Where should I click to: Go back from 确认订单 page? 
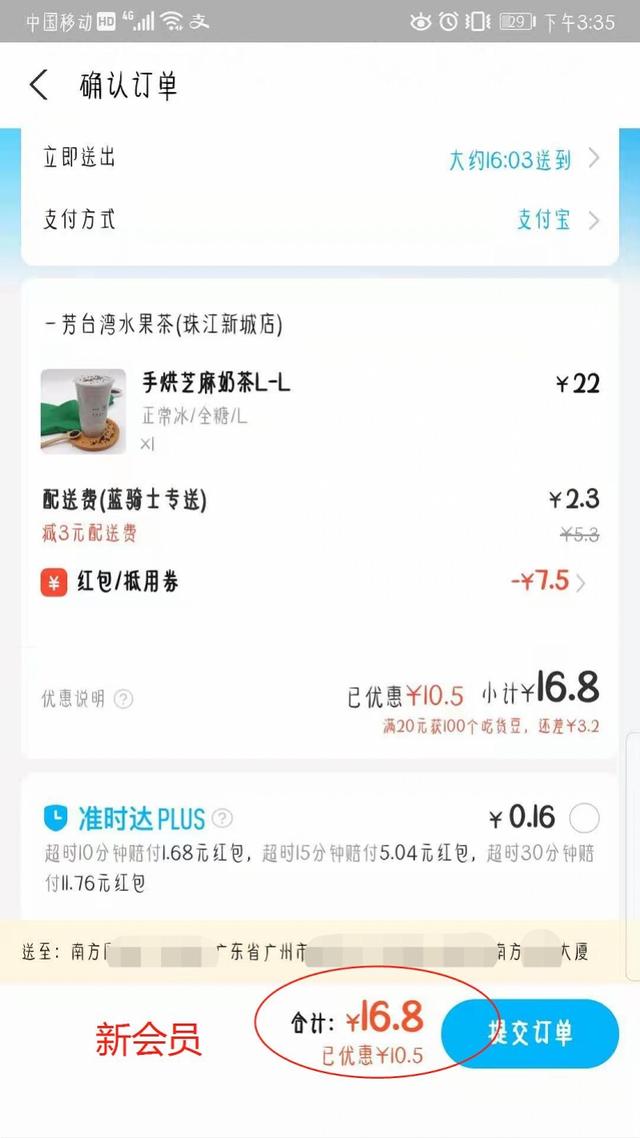coord(38,85)
